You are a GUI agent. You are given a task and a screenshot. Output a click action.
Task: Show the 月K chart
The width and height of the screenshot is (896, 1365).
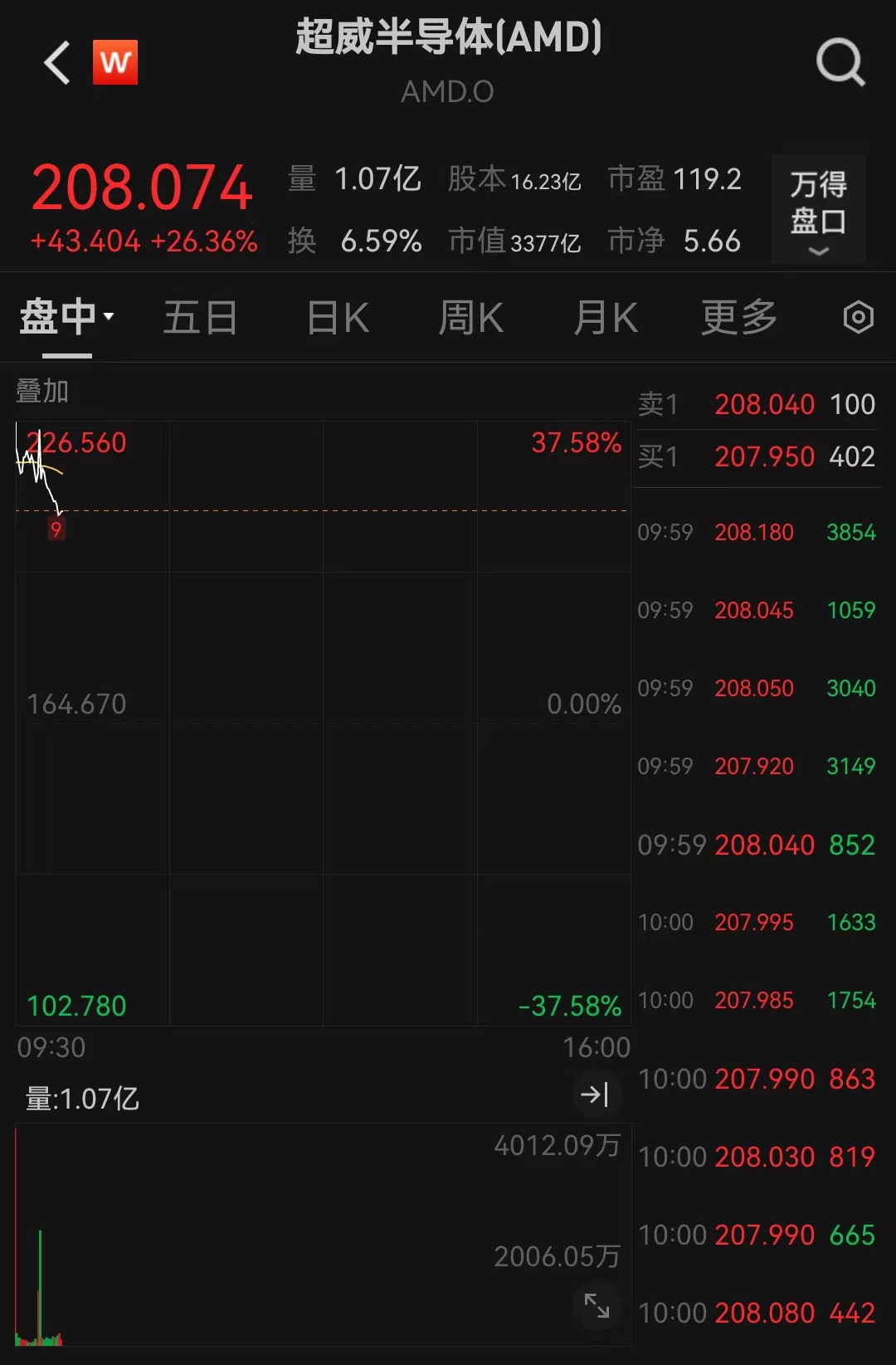[606, 317]
